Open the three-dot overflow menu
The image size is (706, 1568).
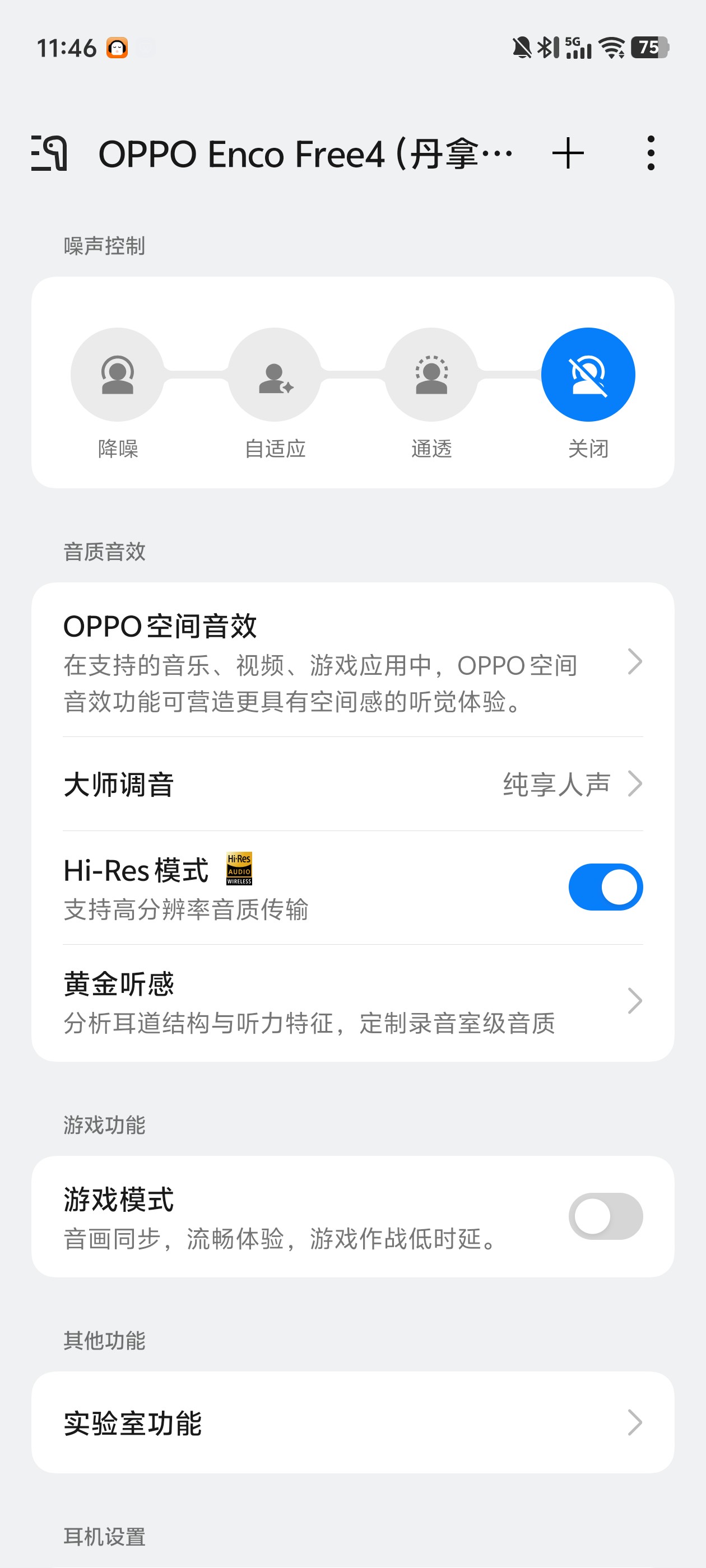pyautogui.click(x=651, y=153)
